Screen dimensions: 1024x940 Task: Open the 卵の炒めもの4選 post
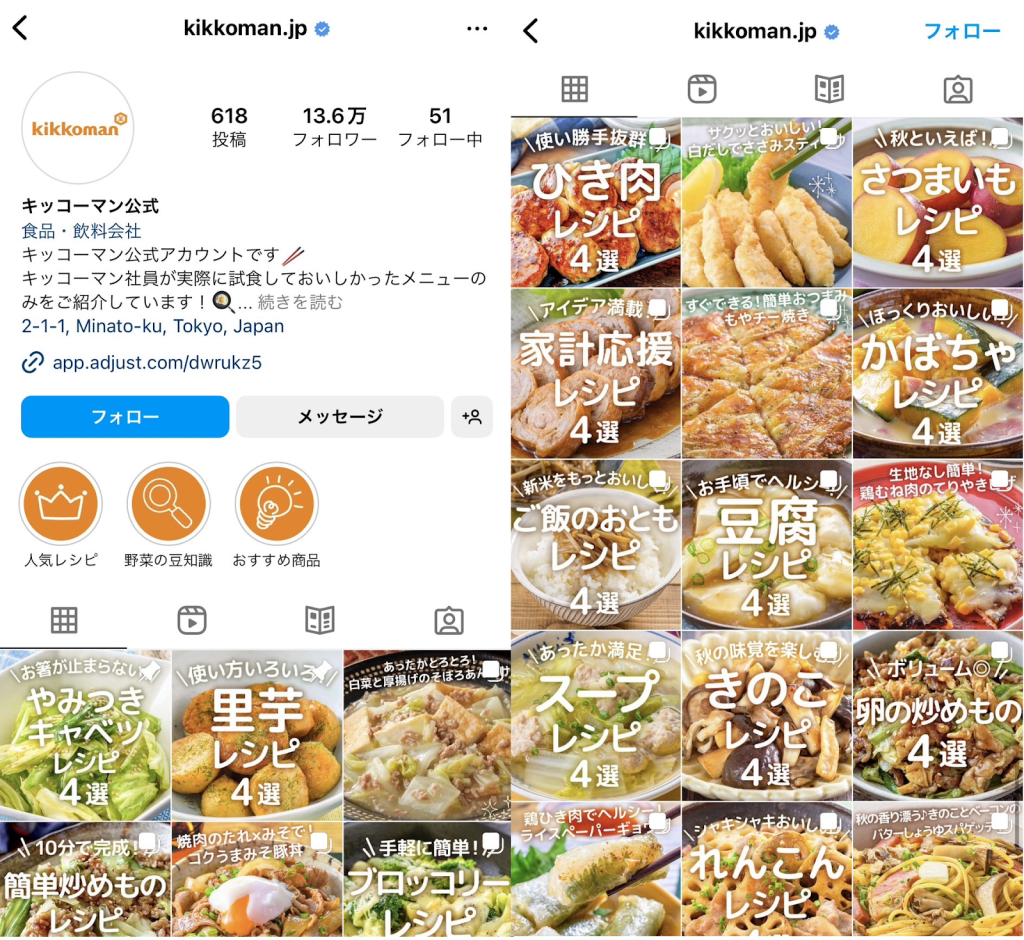click(x=937, y=715)
